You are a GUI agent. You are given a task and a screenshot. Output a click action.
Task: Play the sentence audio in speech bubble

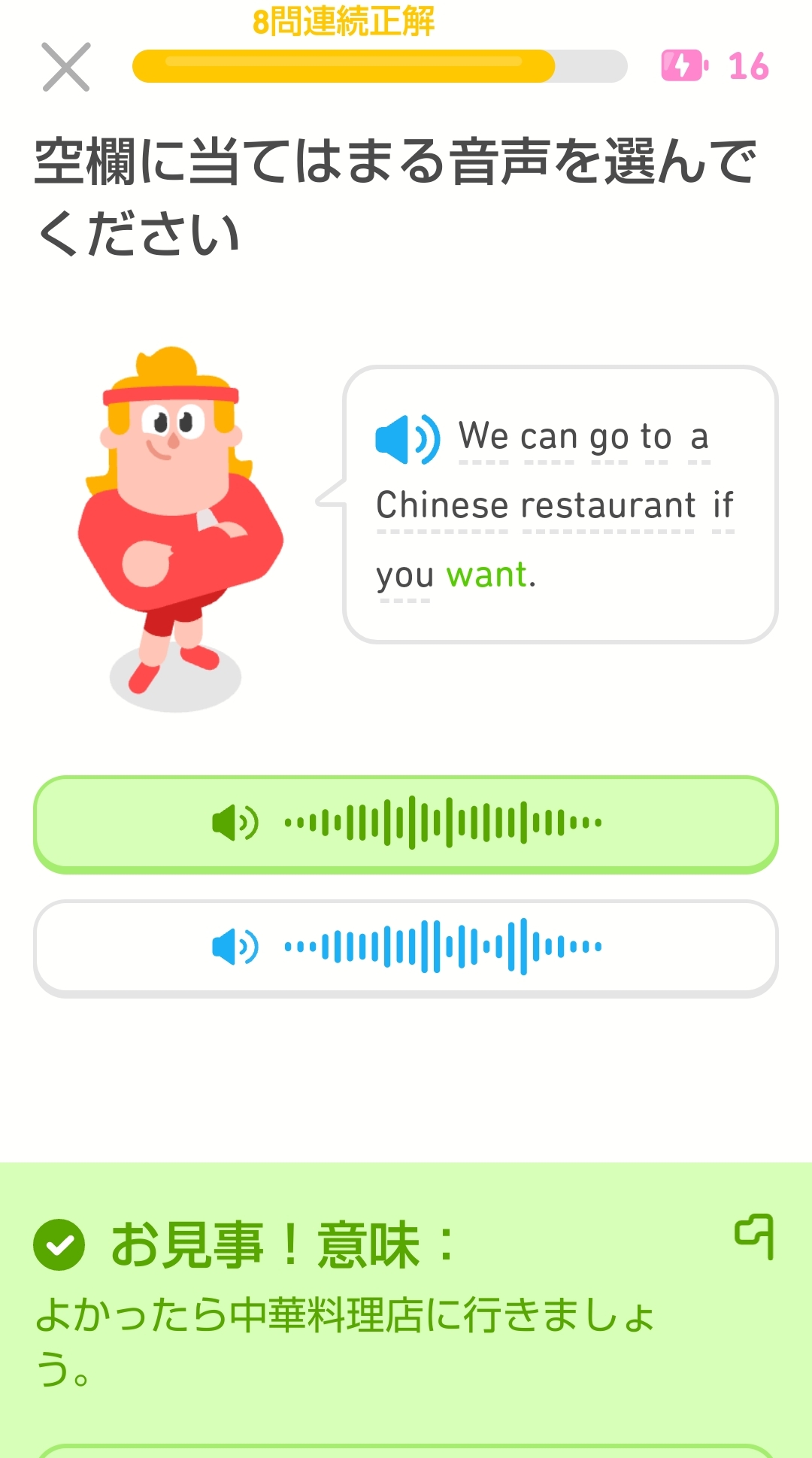click(x=408, y=439)
